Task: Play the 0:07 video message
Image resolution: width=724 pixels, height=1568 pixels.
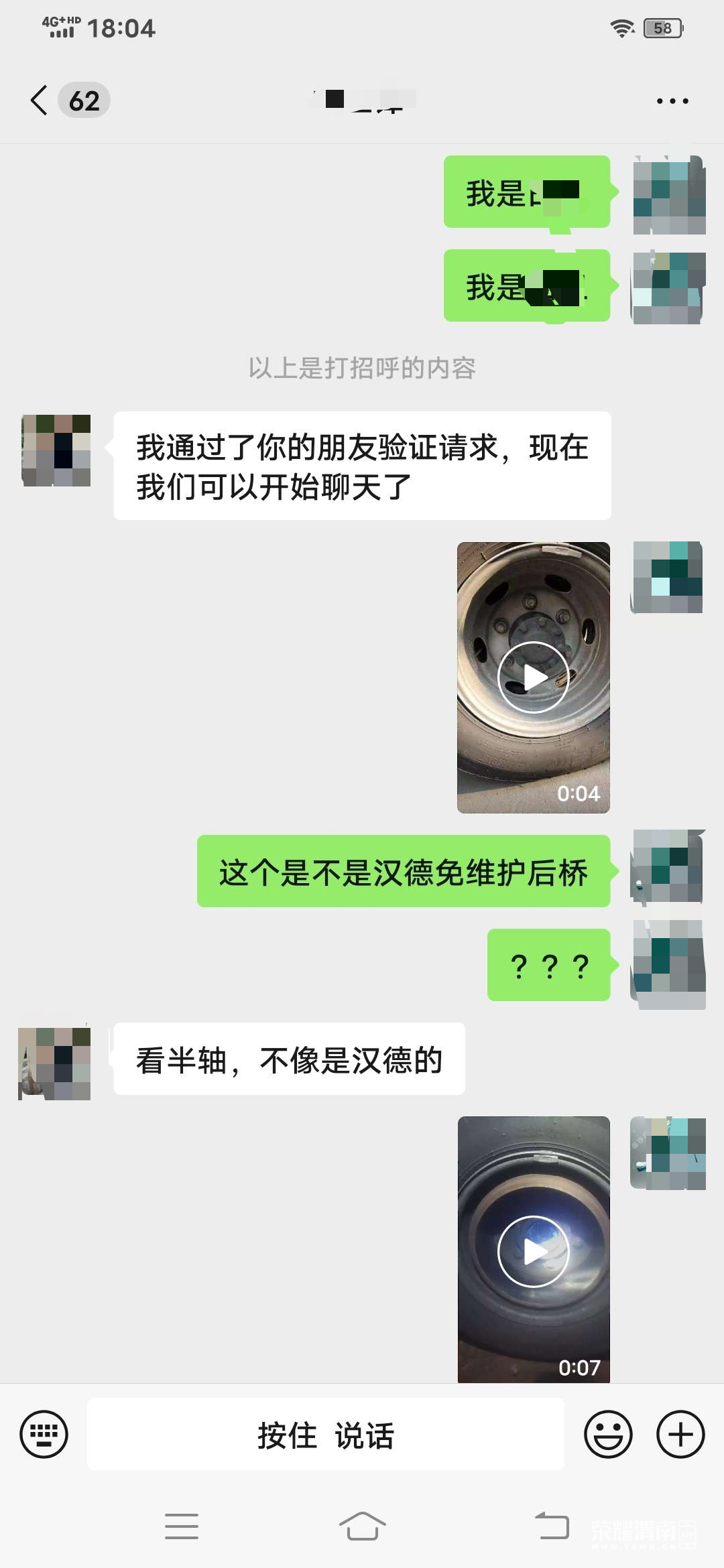Action: tap(534, 1251)
